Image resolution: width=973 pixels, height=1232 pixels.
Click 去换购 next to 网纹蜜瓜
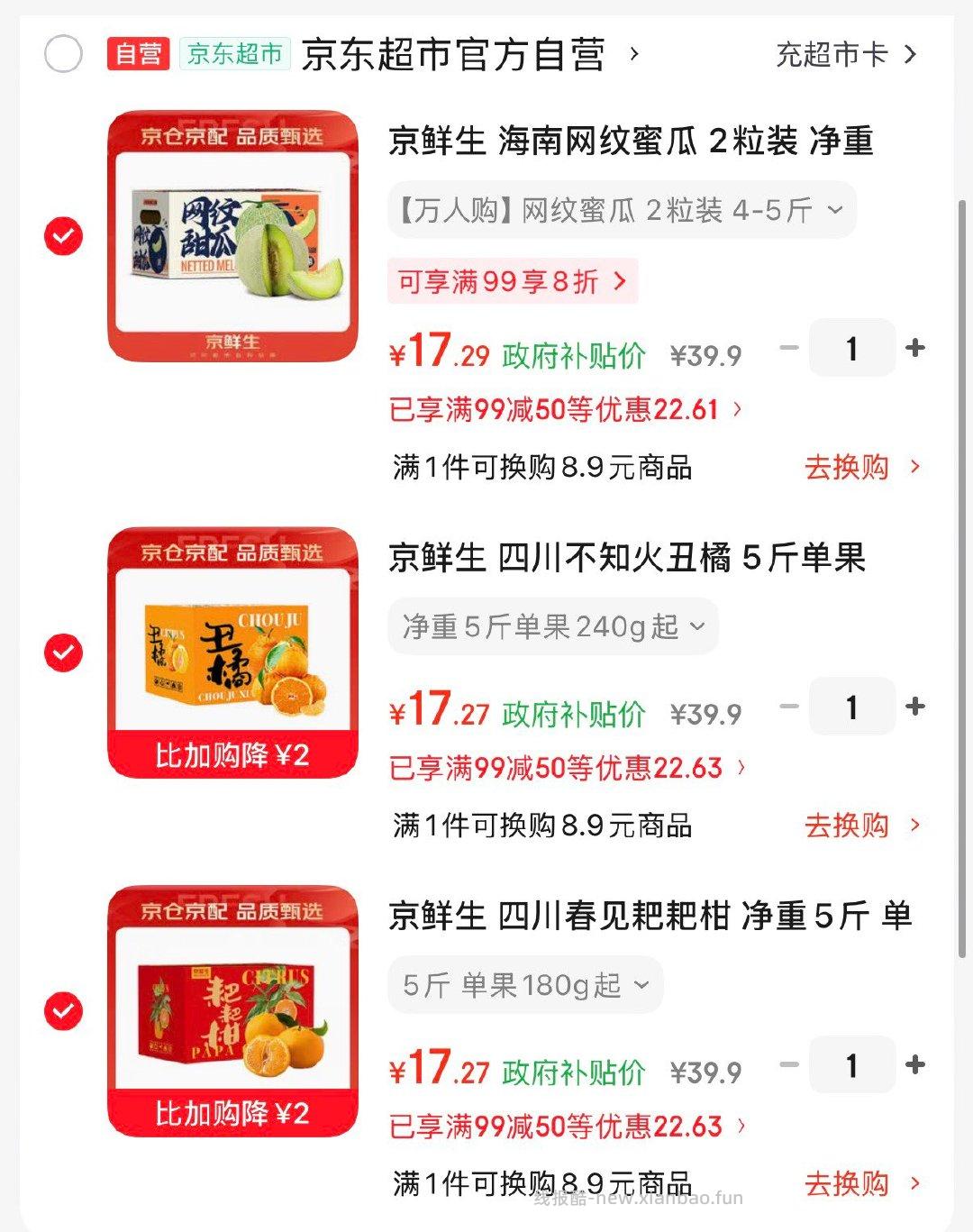849,468
